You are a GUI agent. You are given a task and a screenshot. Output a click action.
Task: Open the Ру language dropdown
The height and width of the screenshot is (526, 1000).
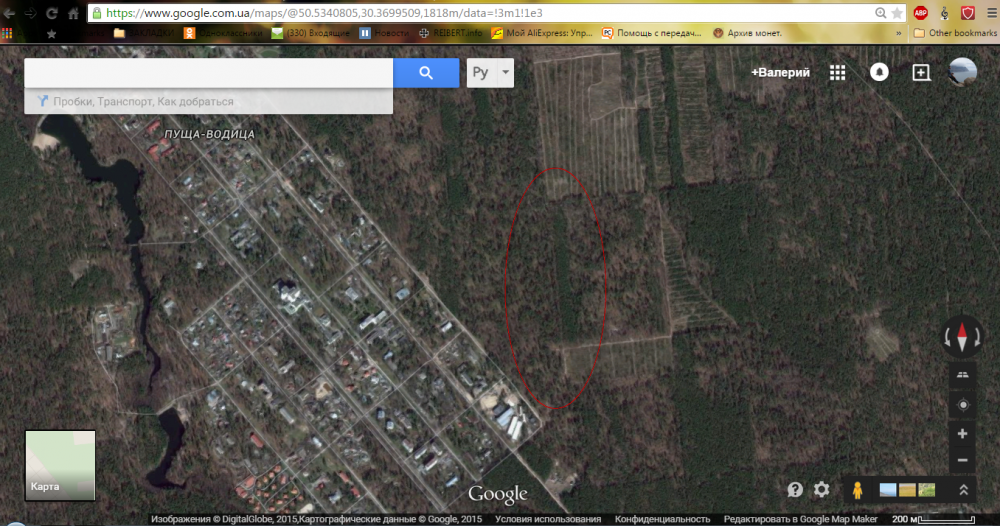click(490, 73)
